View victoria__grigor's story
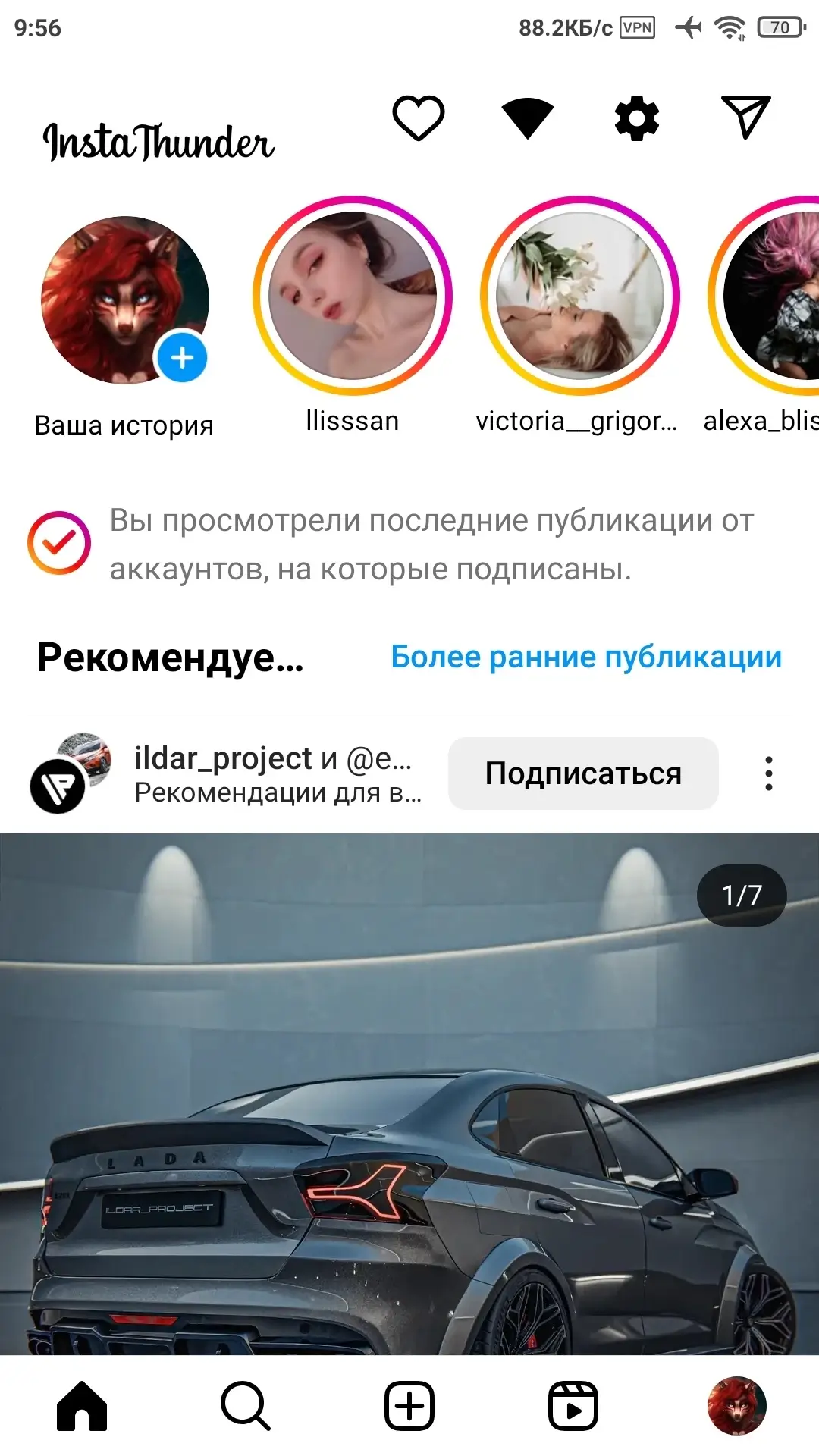The height and width of the screenshot is (1456, 819). click(x=580, y=296)
